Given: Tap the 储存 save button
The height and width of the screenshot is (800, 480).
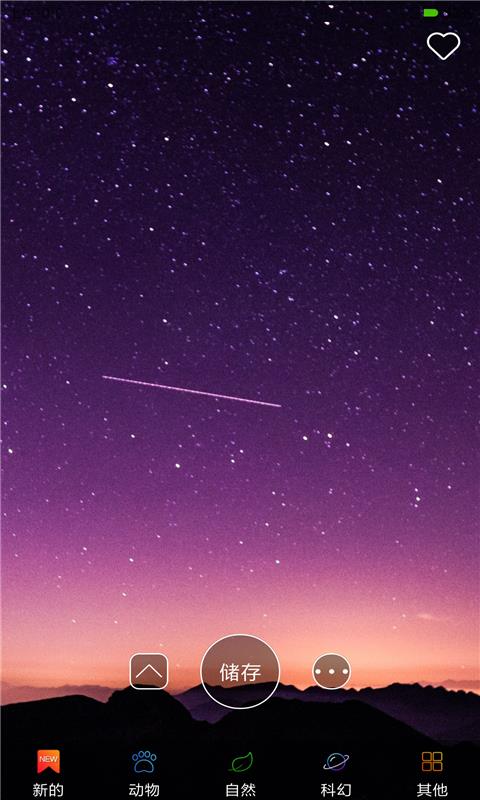Looking at the screenshot, I should coord(240,671).
